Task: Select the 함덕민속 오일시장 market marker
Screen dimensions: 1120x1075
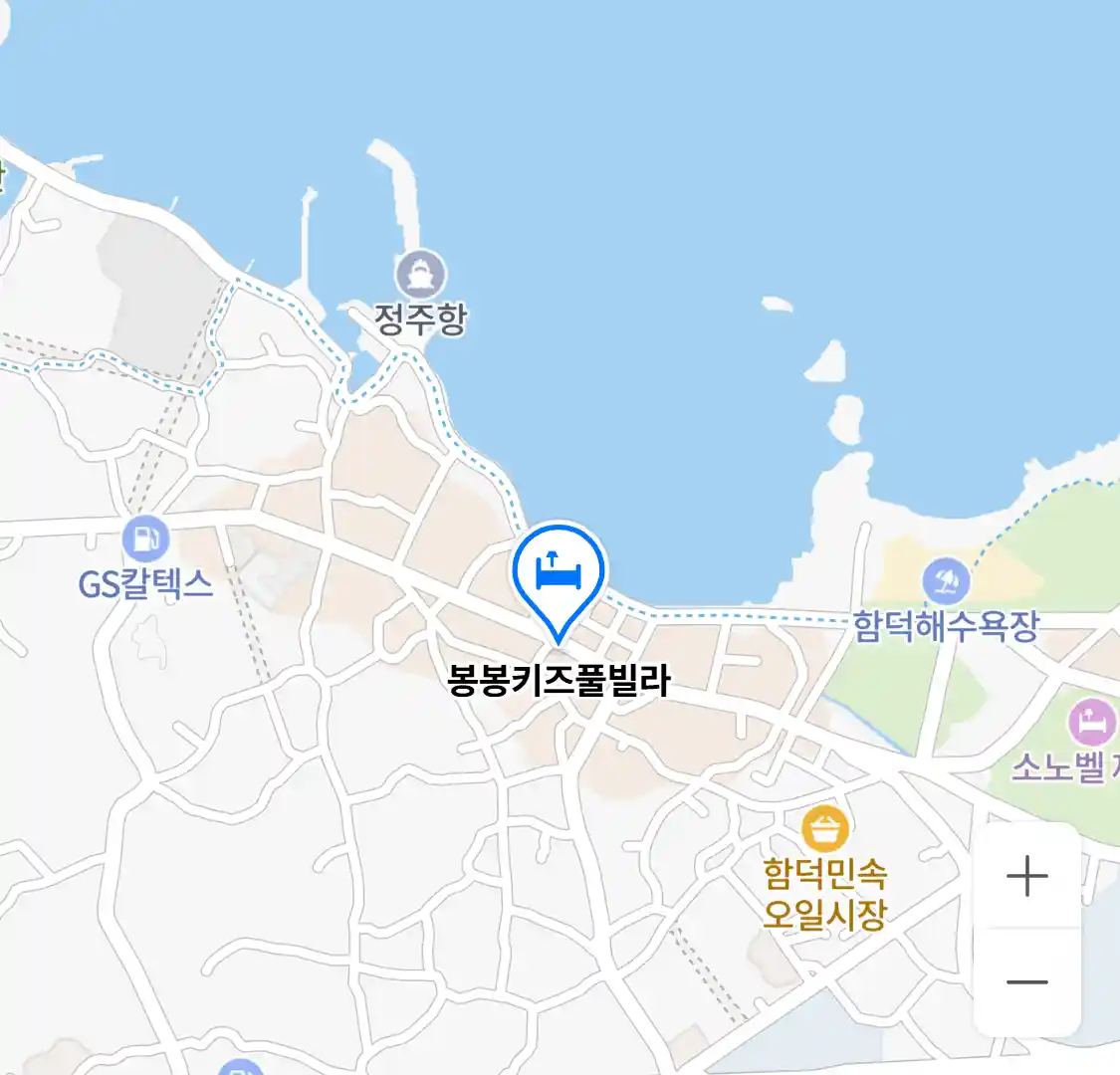Action: click(824, 828)
